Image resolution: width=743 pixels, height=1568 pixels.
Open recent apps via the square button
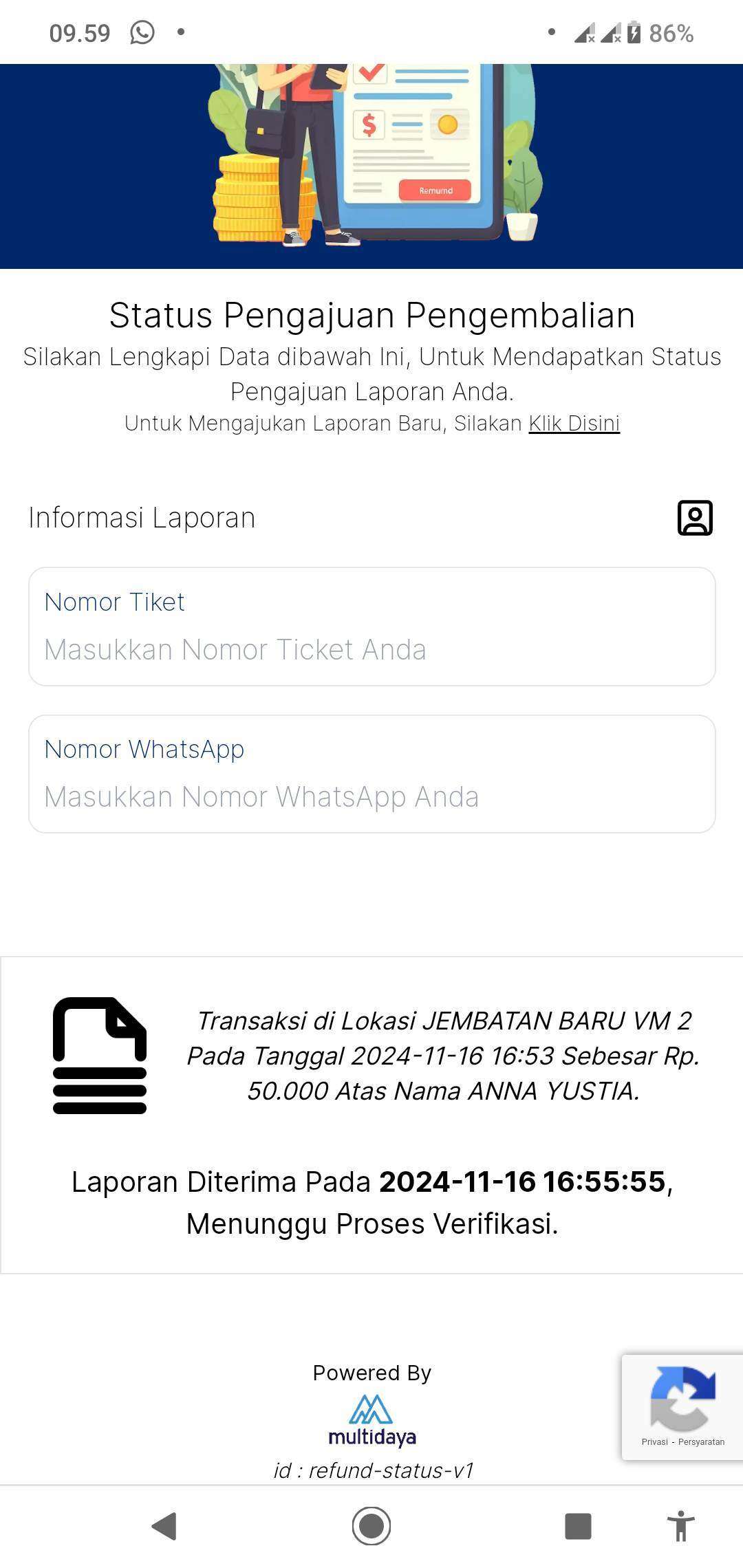[x=578, y=1526]
